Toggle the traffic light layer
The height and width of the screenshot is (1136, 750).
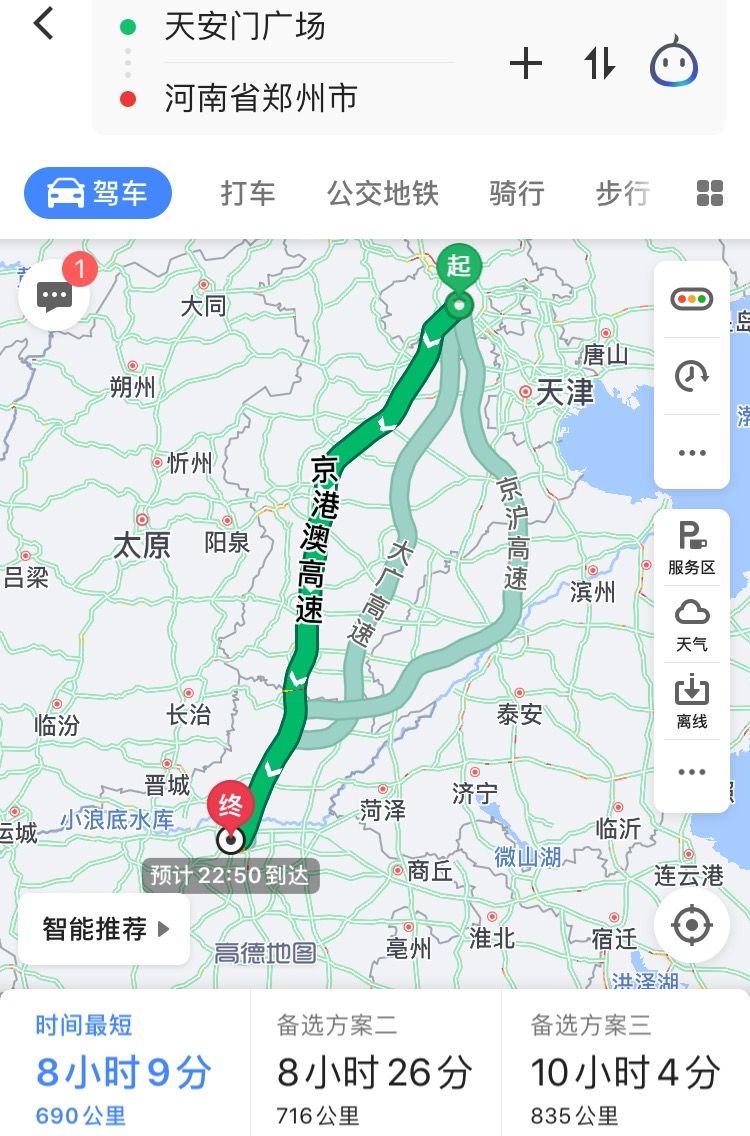pyautogui.click(x=691, y=299)
